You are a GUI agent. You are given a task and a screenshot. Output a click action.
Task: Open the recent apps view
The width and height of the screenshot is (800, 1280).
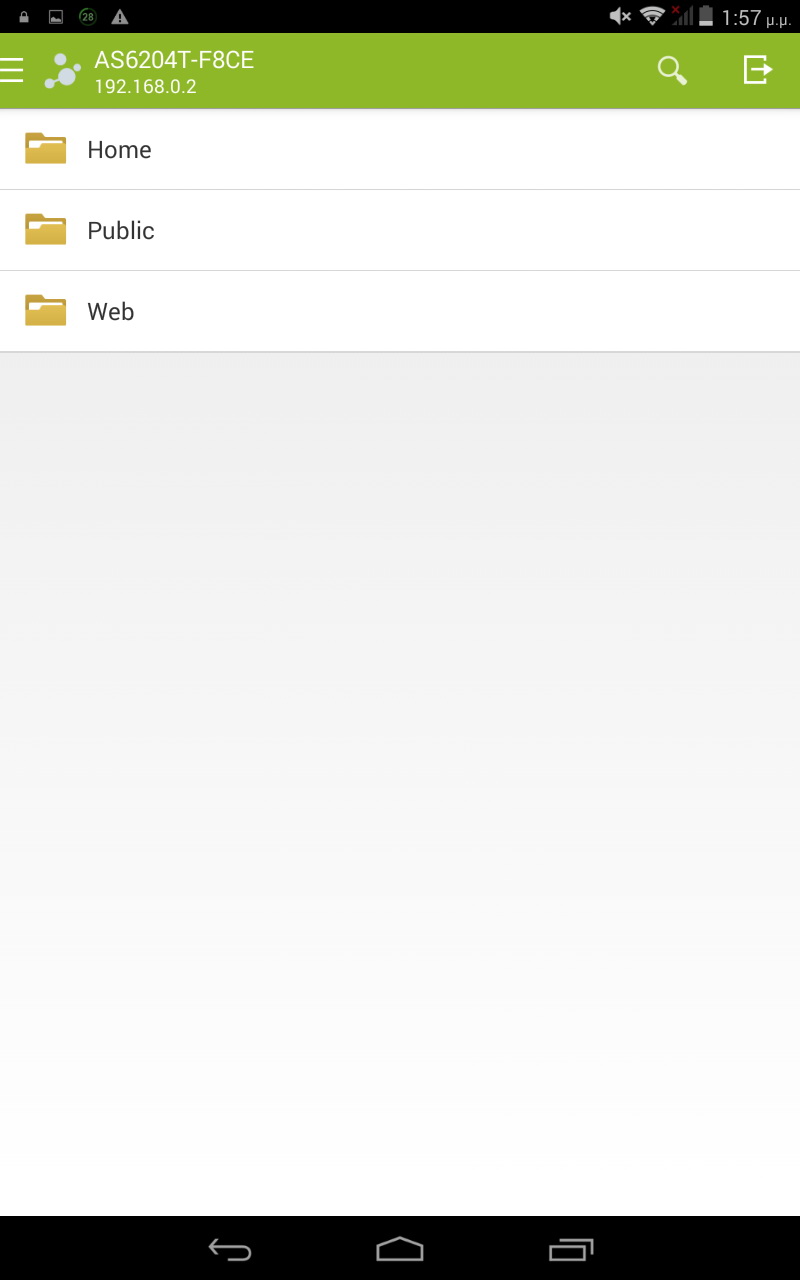click(x=571, y=1249)
